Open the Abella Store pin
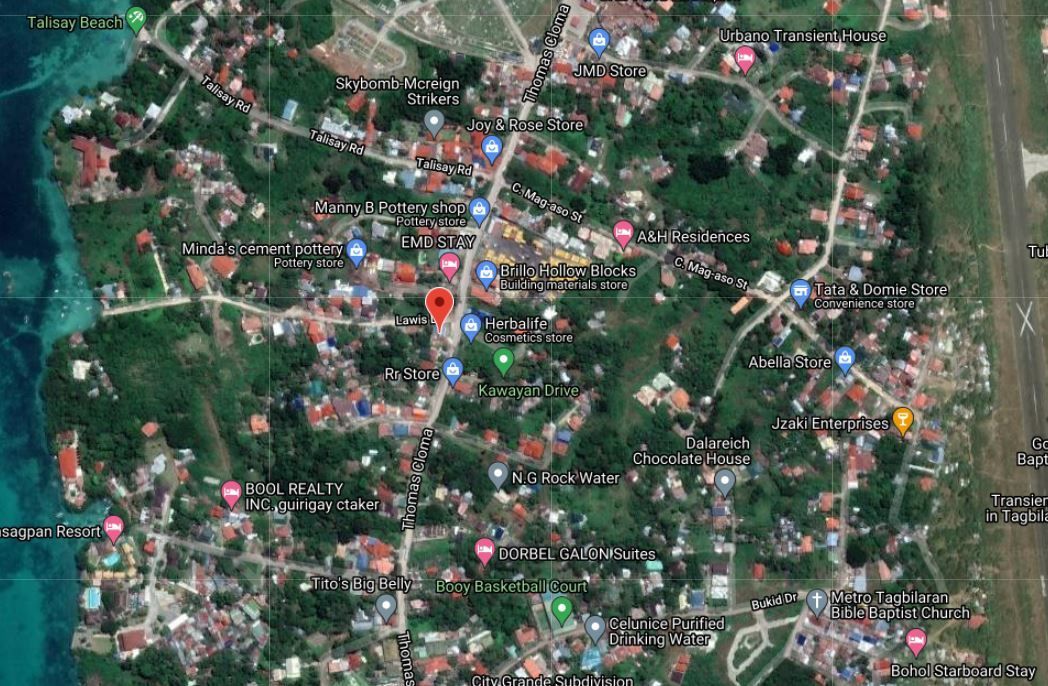Viewport: 1048px width, 686px height. pos(845,360)
